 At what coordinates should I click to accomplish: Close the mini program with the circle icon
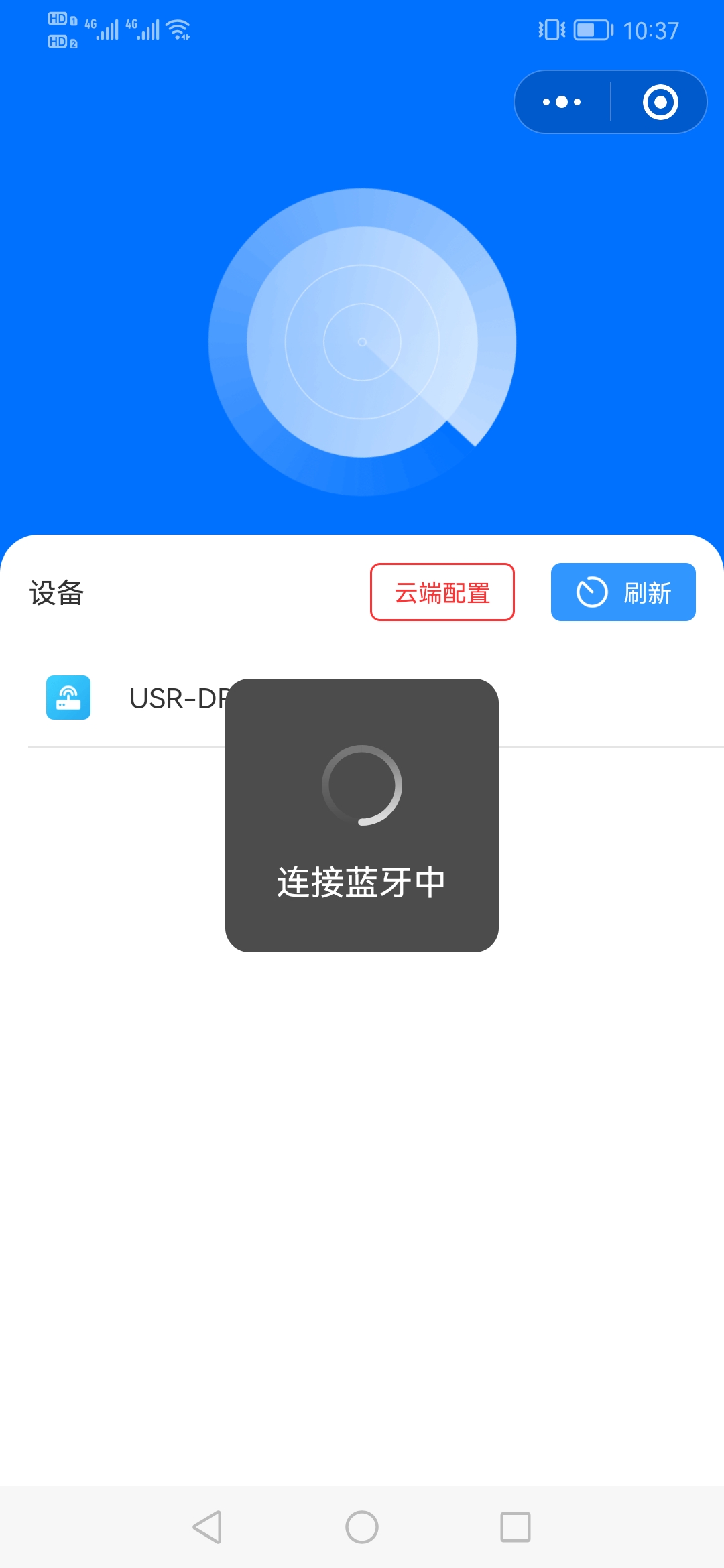pos(660,102)
